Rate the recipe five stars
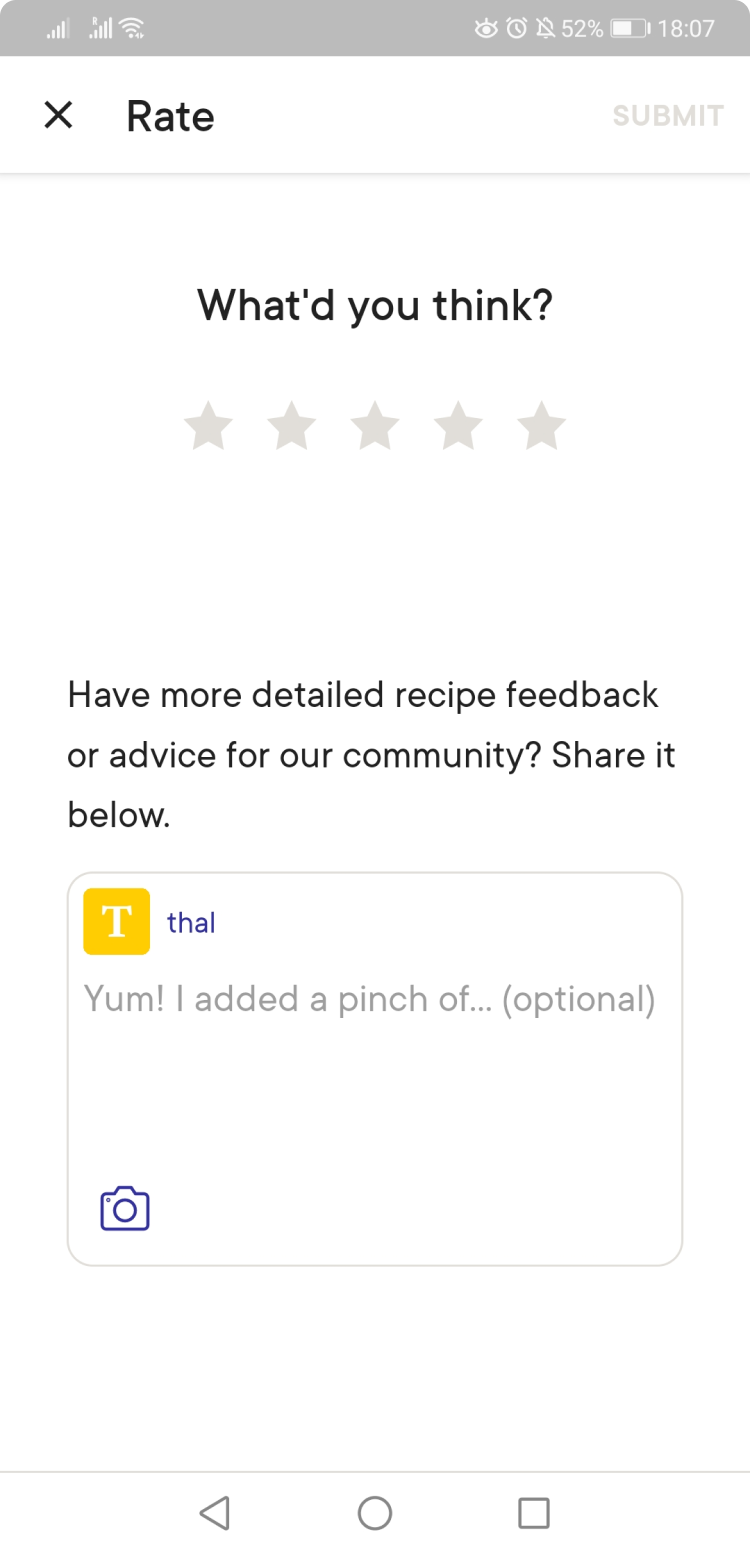 pos(541,426)
